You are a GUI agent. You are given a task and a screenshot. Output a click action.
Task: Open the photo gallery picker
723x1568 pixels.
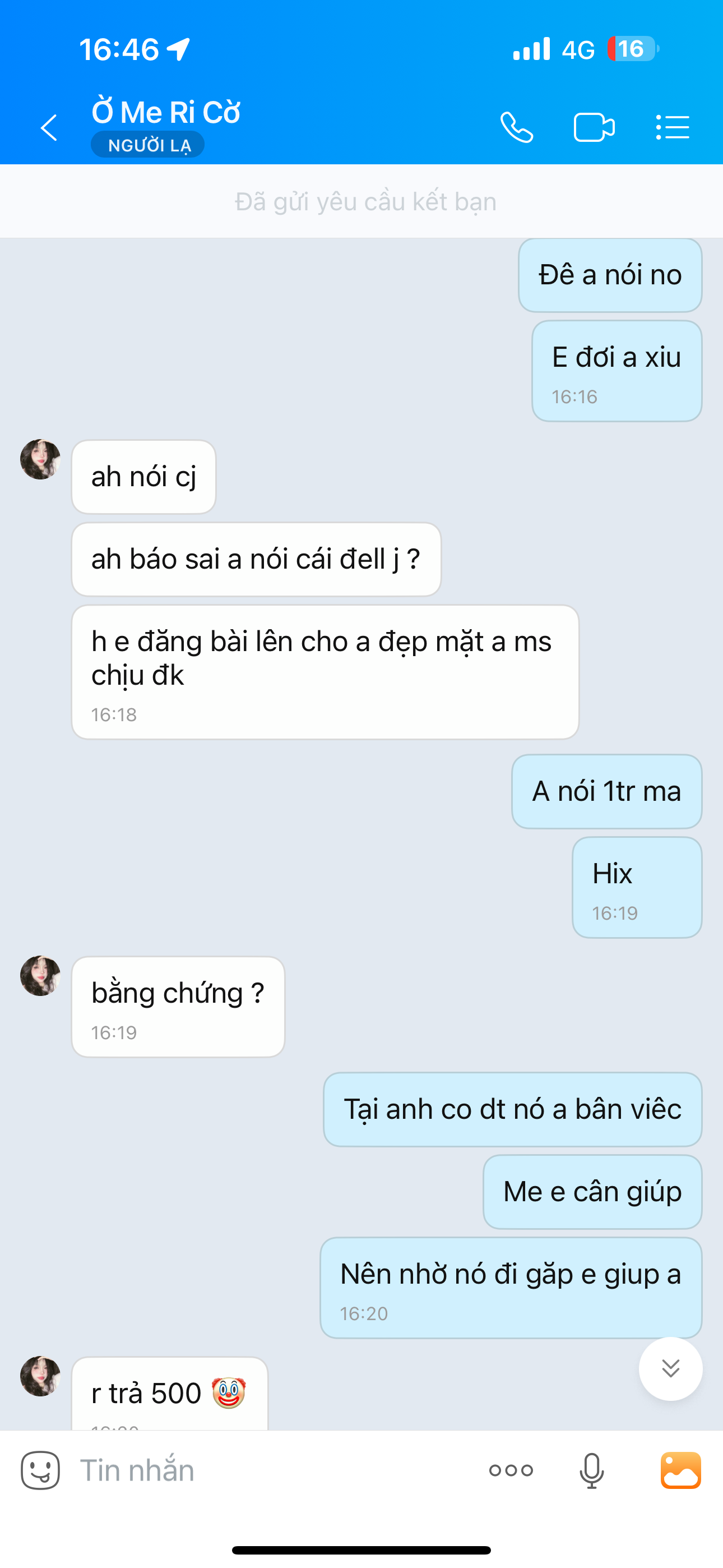[680, 1470]
